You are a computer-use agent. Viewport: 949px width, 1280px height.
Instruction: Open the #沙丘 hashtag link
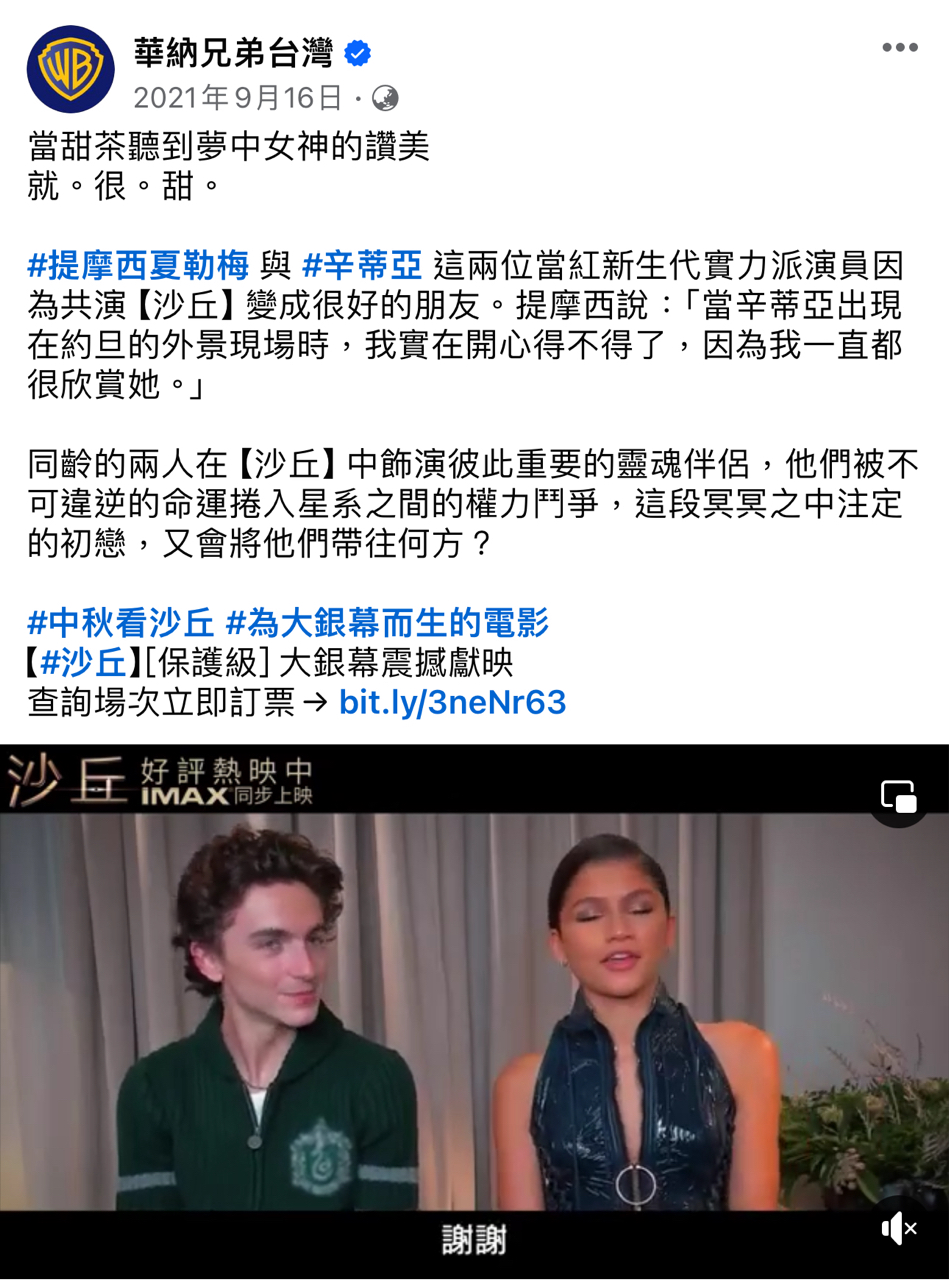(x=84, y=662)
